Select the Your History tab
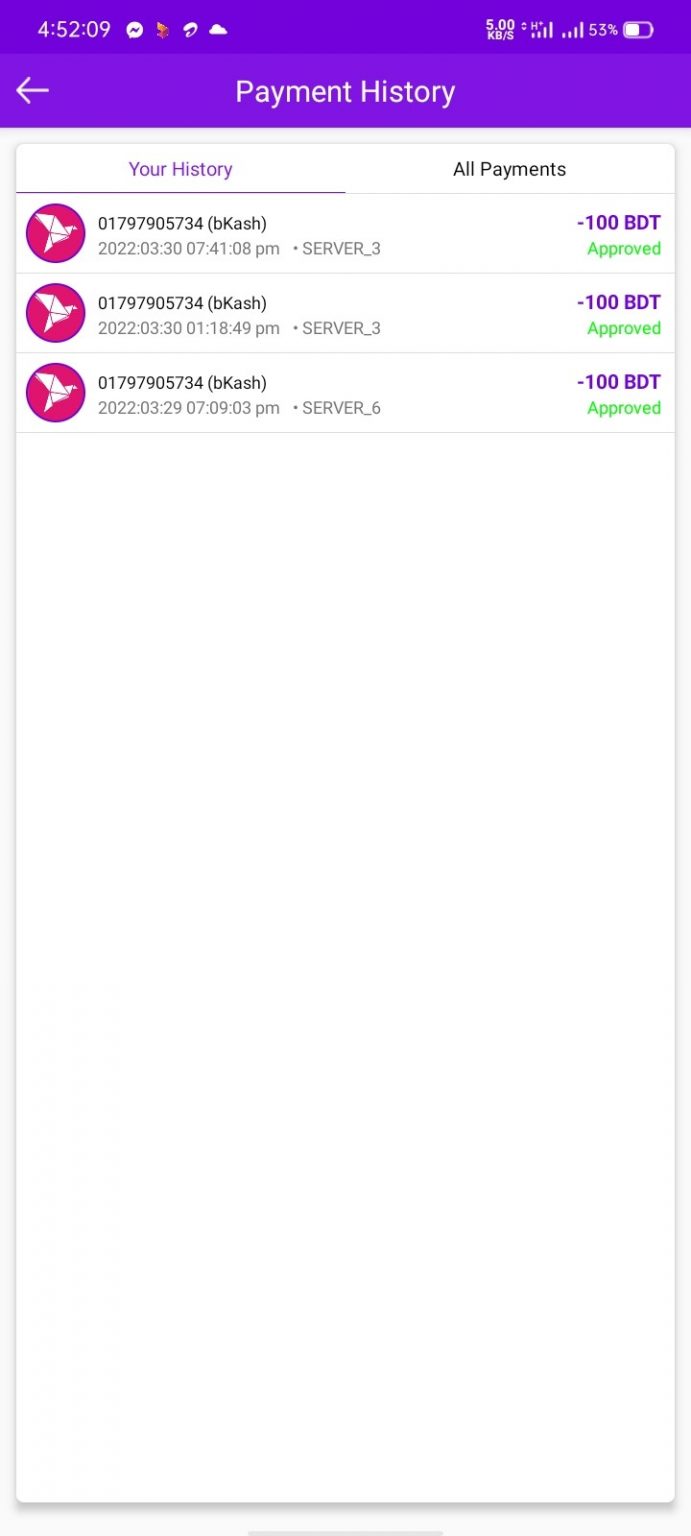The width and height of the screenshot is (691, 1536). pyautogui.click(x=181, y=169)
